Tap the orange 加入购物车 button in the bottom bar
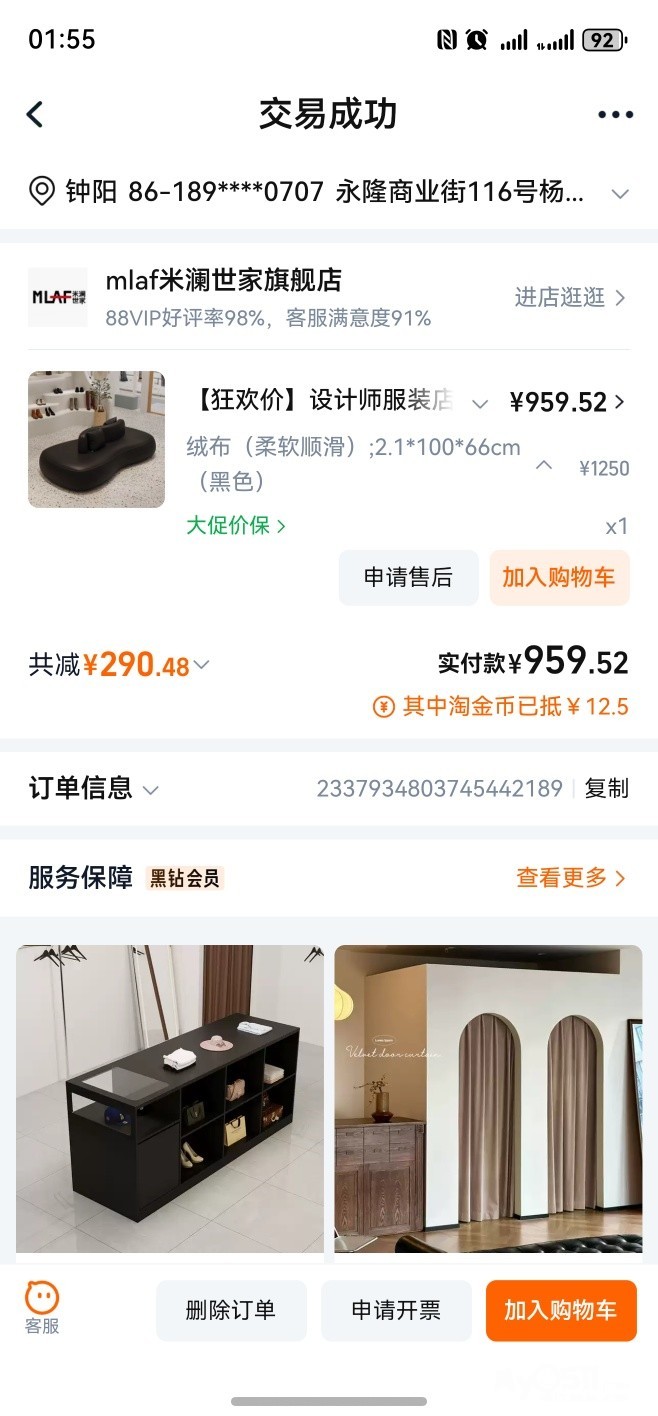Screen dimensions: 658x1416 [x=561, y=1310]
